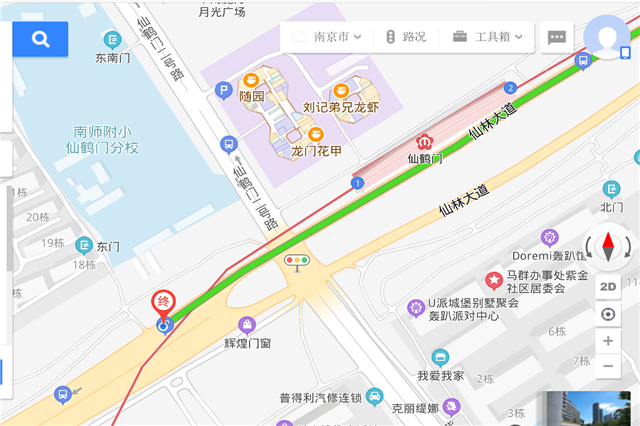Toggle the 路况 traffic layer
The height and width of the screenshot is (426, 640).
coord(406,37)
